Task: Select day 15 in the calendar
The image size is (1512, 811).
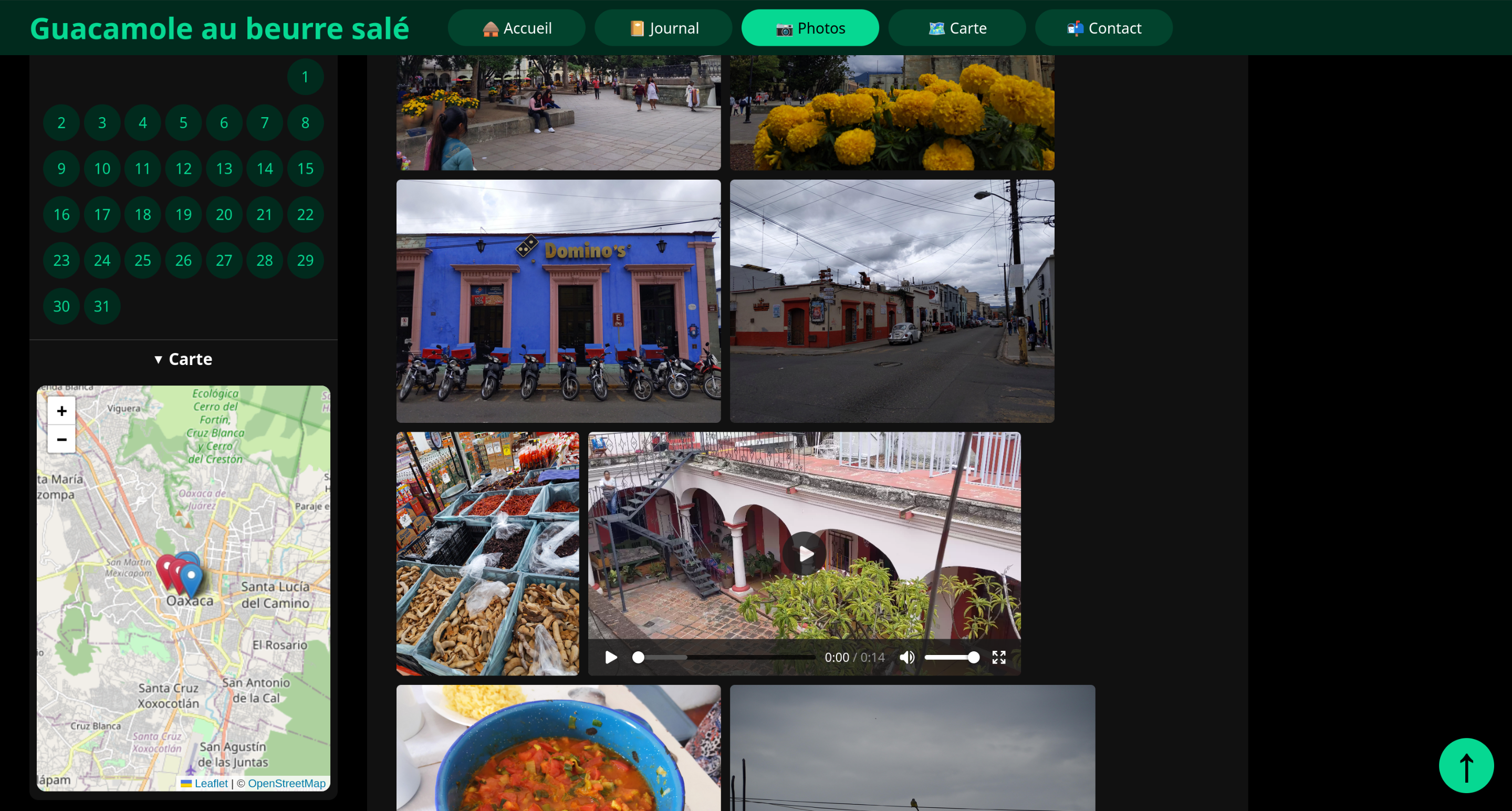Action: (x=305, y=169)
